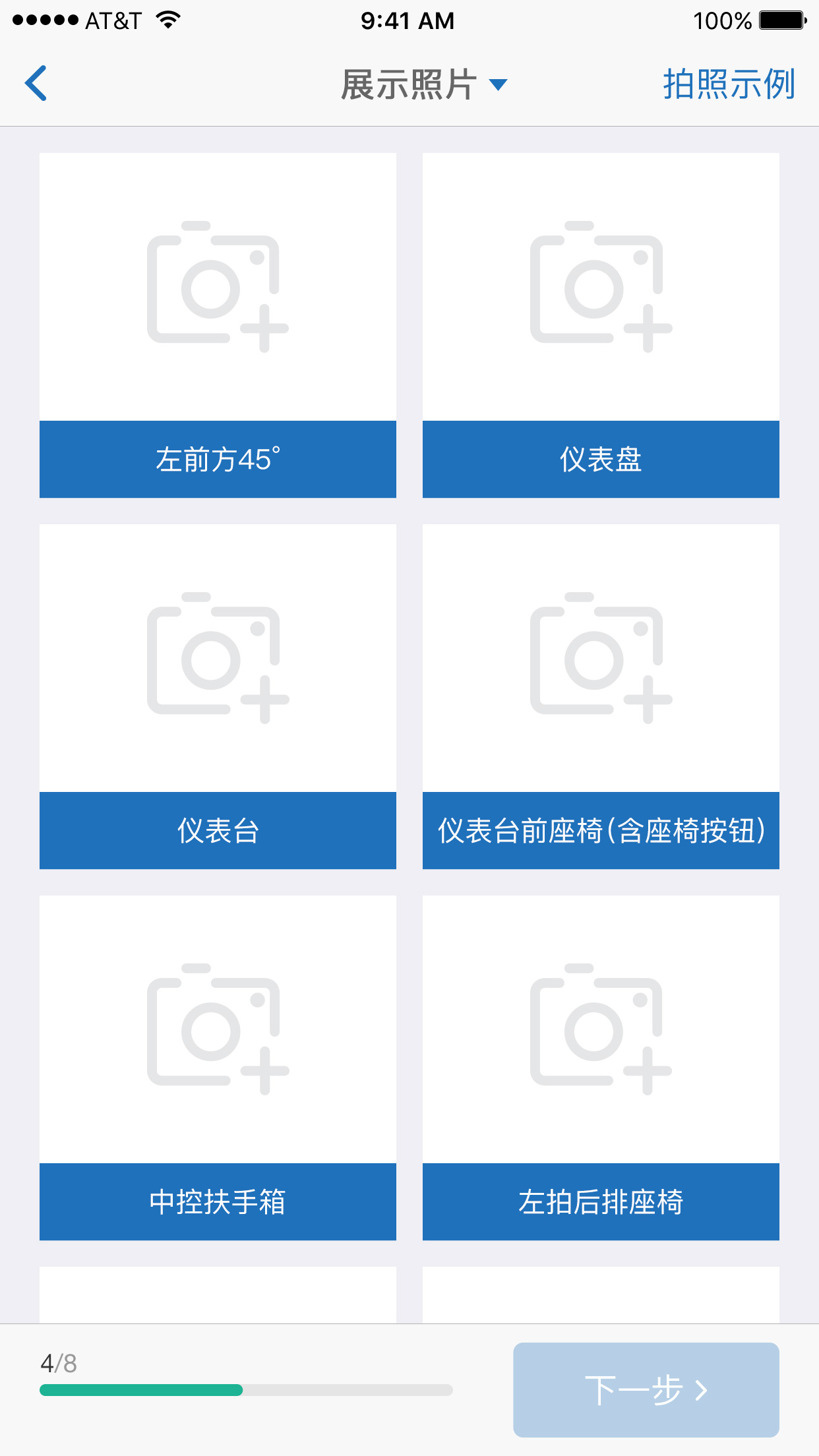This screenshot has width=819, height=1456.
Task: Expand the 展示照片 dropdown title
Action: point(424,84)
